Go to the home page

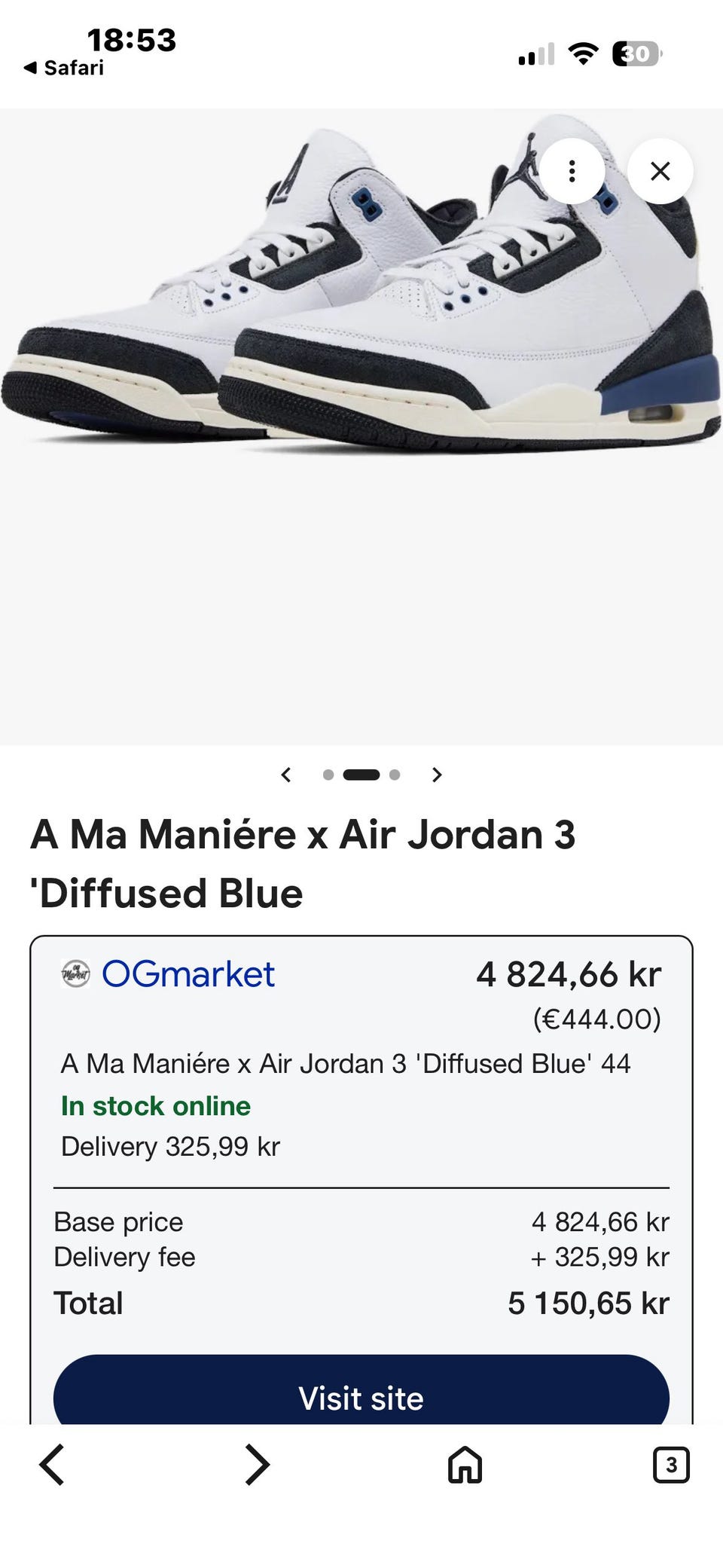tap(465, 1465)
